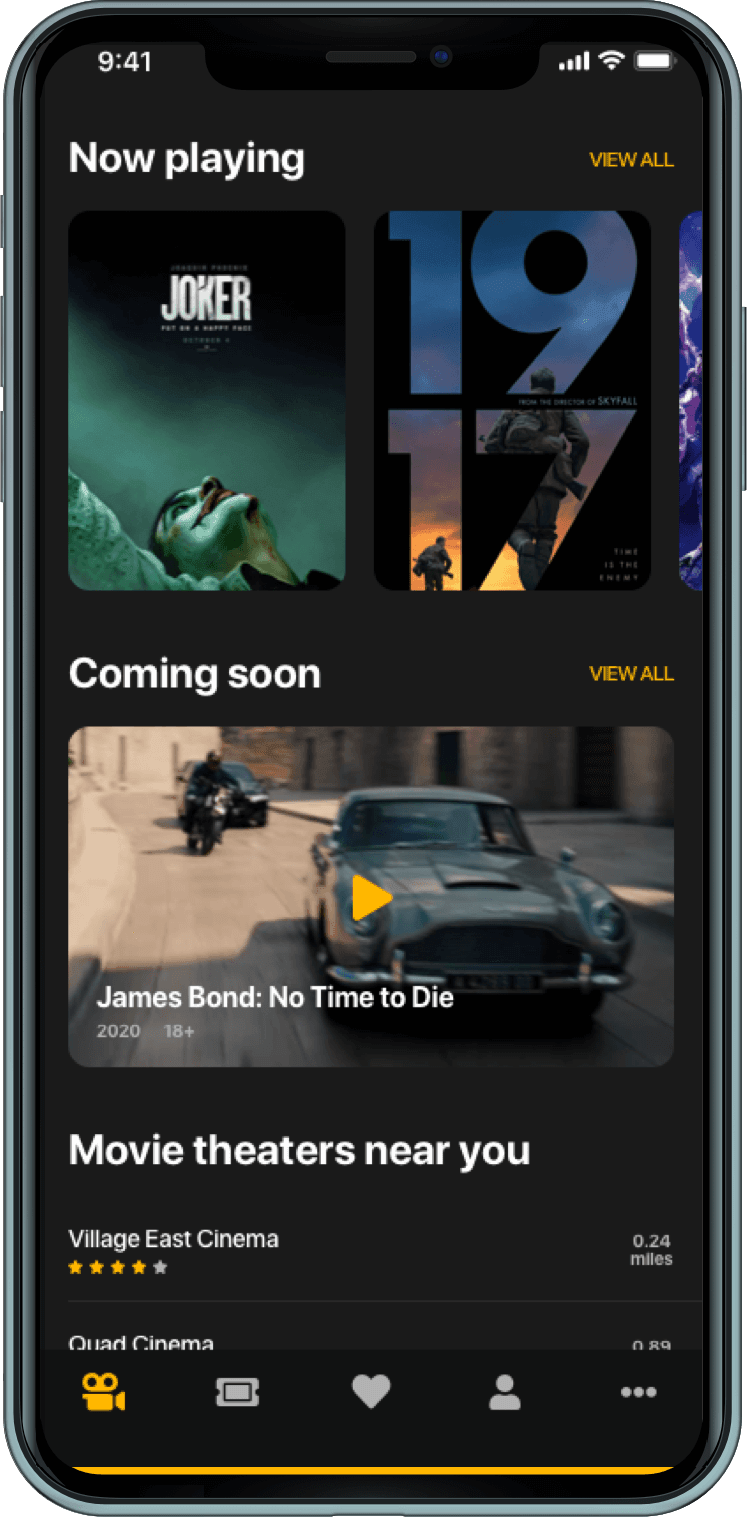Play the James Bond: No Time to Die trailer

(x=371, y=898)
